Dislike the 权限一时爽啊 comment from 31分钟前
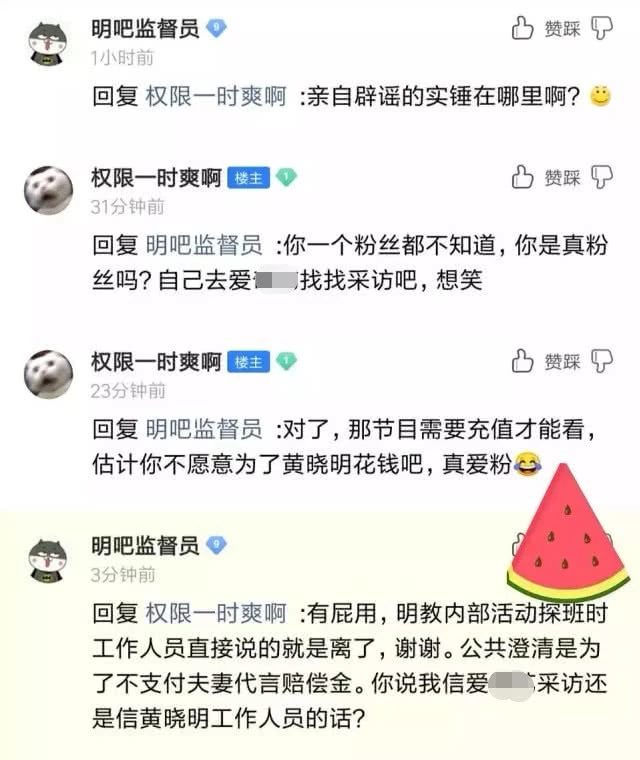 pyautogui.click(x=602, y=178)
